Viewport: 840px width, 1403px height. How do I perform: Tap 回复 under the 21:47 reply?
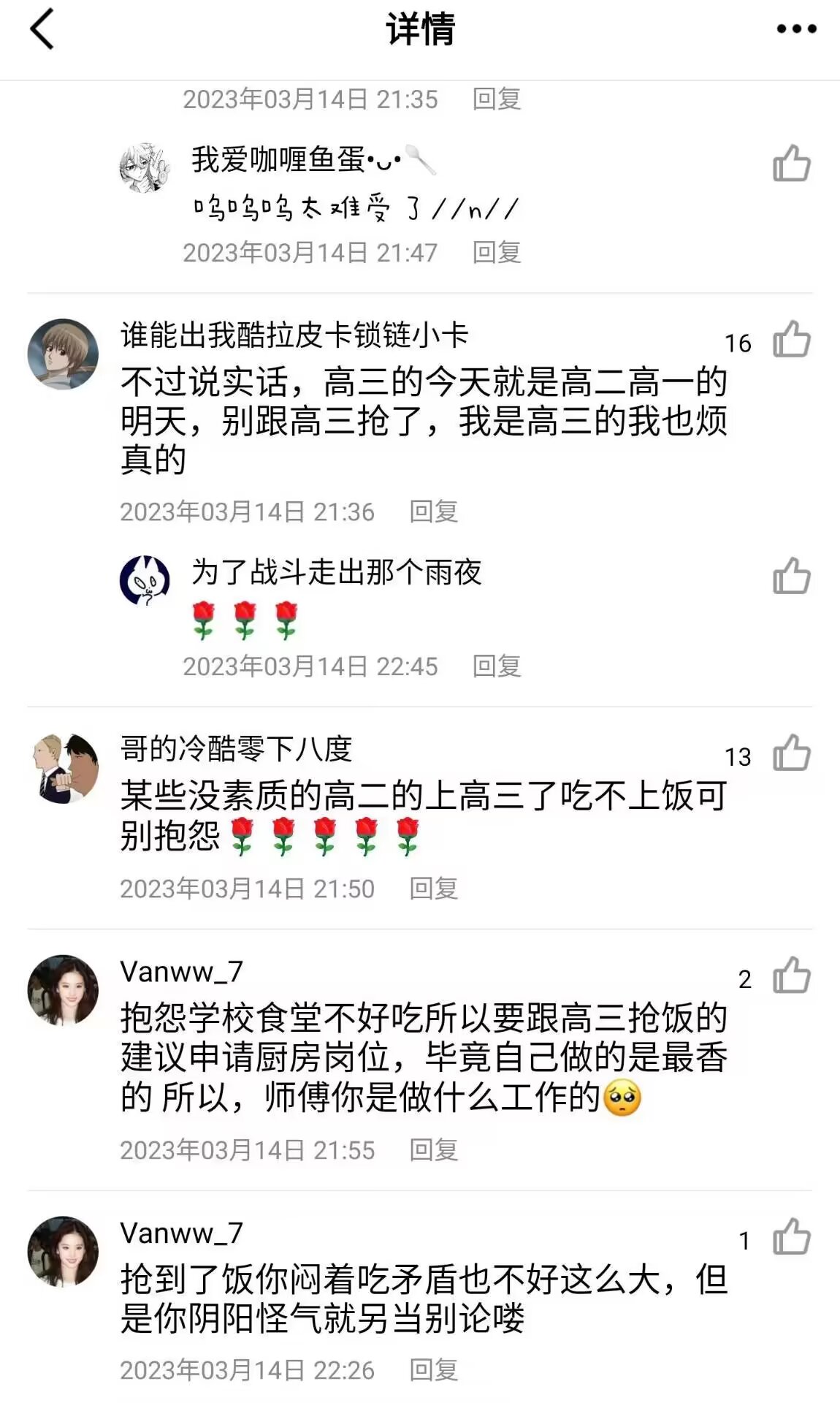click(x=496, y=253)
